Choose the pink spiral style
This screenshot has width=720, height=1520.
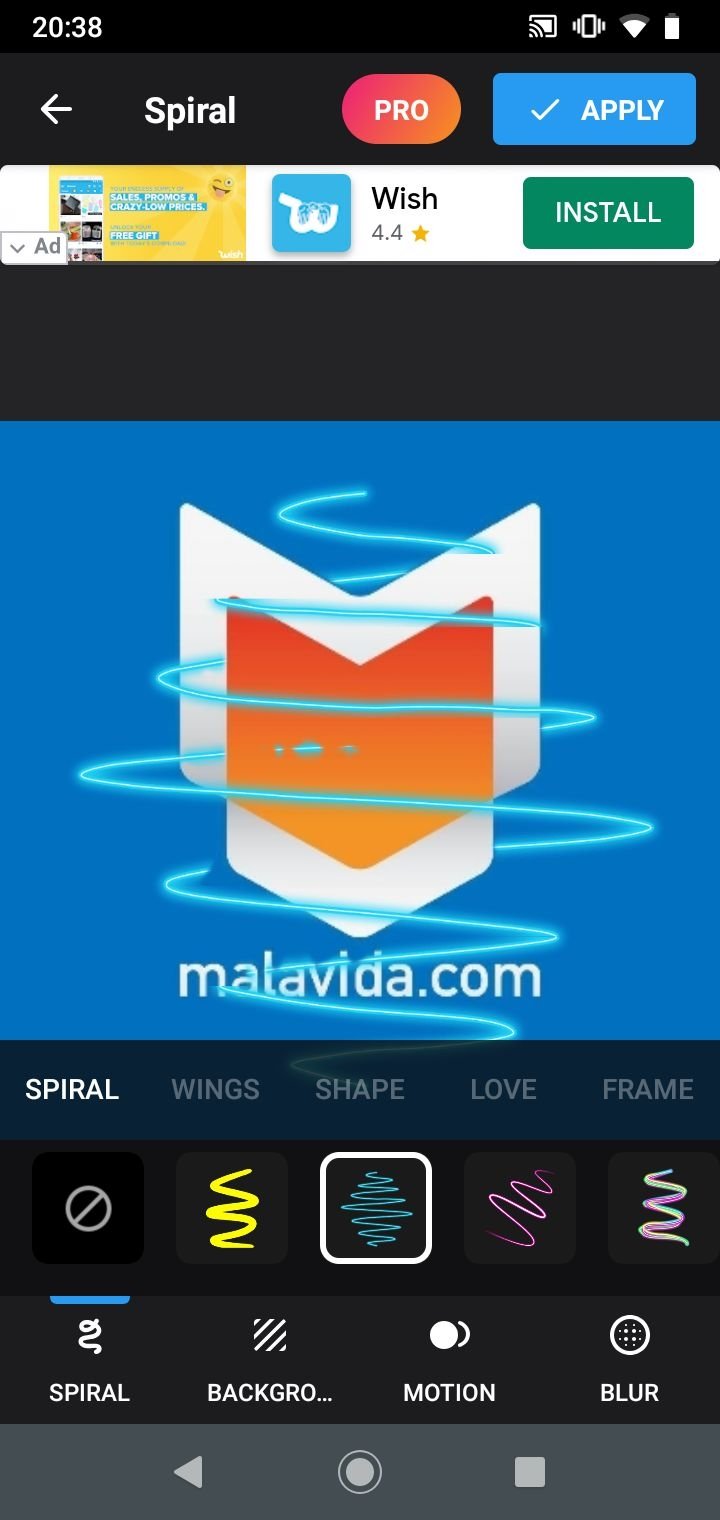(520, 1208)
